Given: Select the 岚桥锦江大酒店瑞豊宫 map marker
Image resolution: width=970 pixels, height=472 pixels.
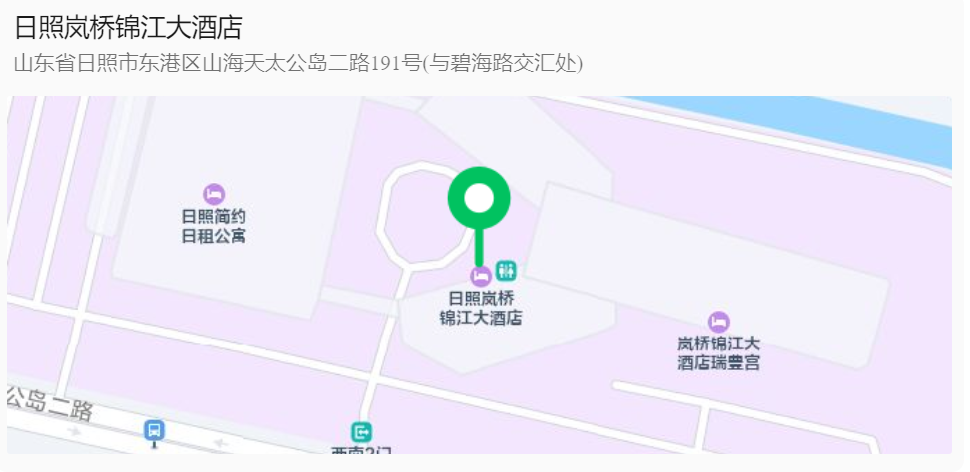Looking at the screenshot, I should pyautogui.click(x=718, y=322).
